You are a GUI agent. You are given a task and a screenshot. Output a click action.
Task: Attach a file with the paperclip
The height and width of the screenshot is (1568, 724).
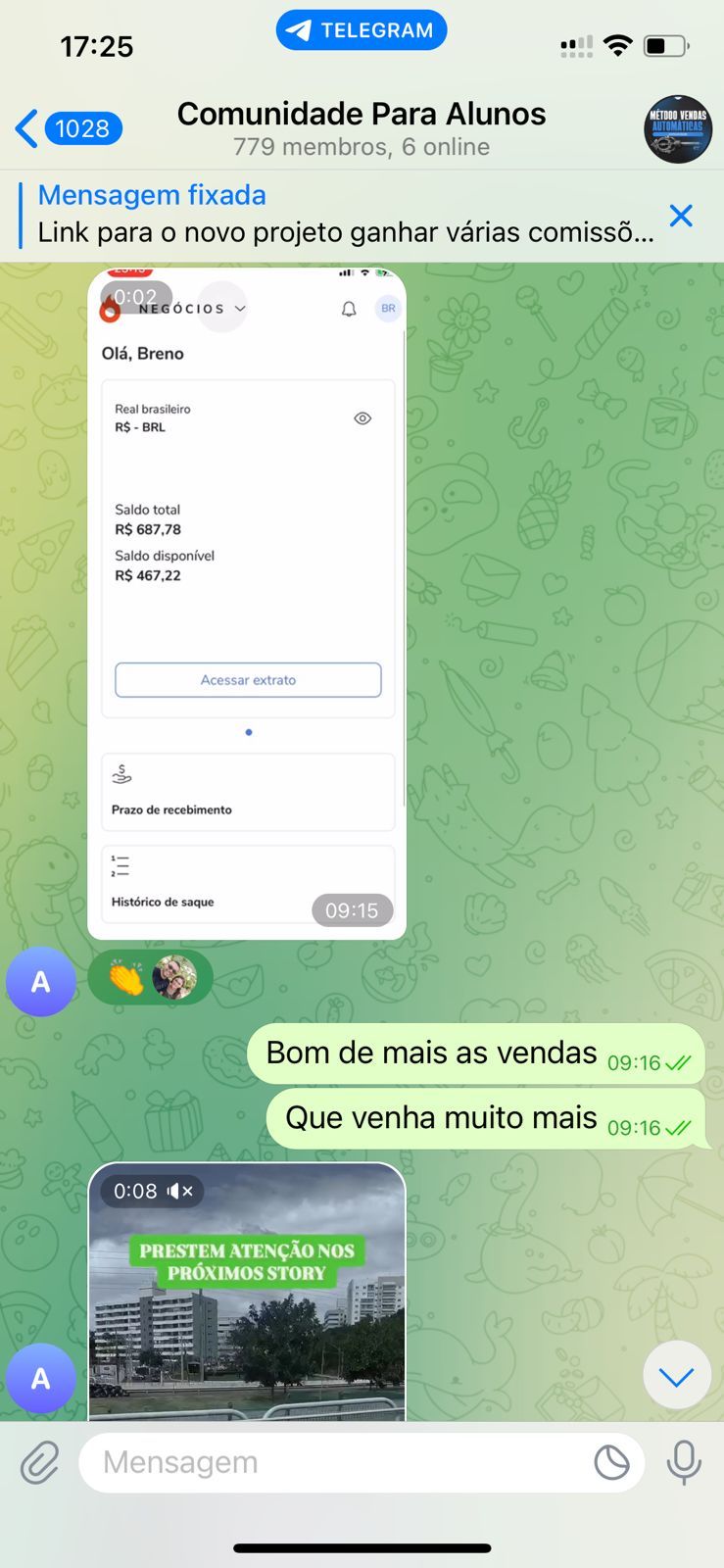coord(40,1463)
